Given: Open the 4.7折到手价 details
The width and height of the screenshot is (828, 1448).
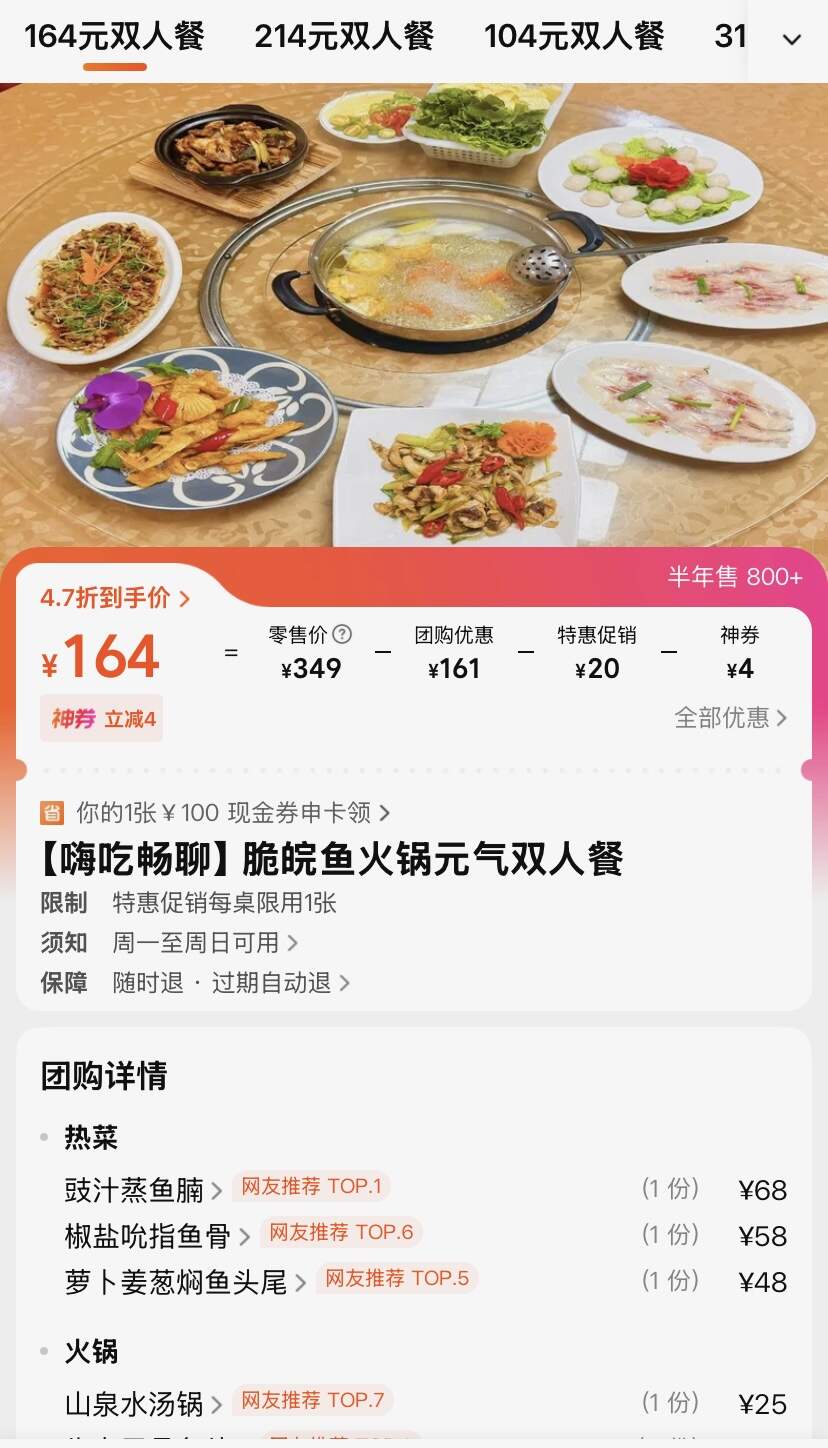Looking at the screenshot, I should [114, 598].
